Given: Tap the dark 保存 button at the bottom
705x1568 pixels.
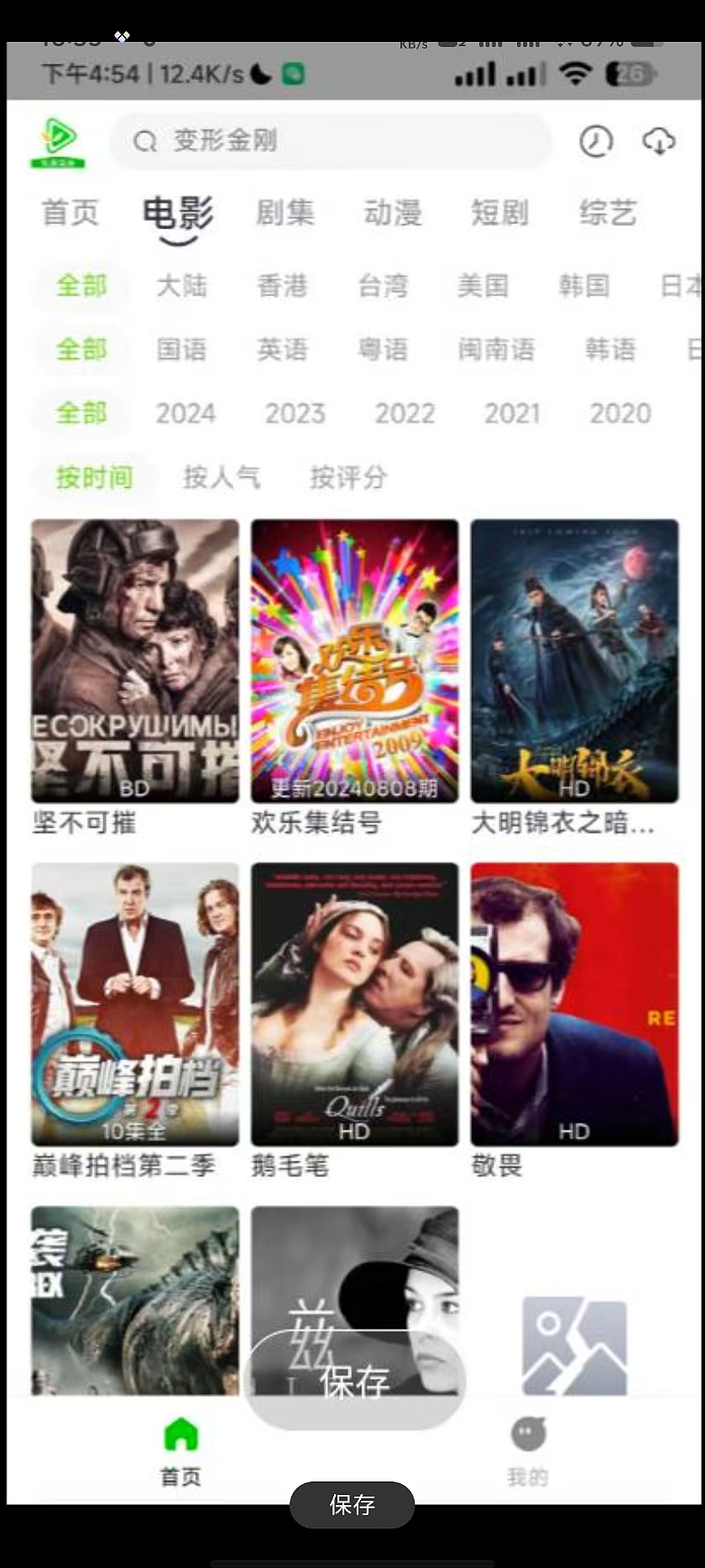Looking at the screenshot, I should [352, 1505].
